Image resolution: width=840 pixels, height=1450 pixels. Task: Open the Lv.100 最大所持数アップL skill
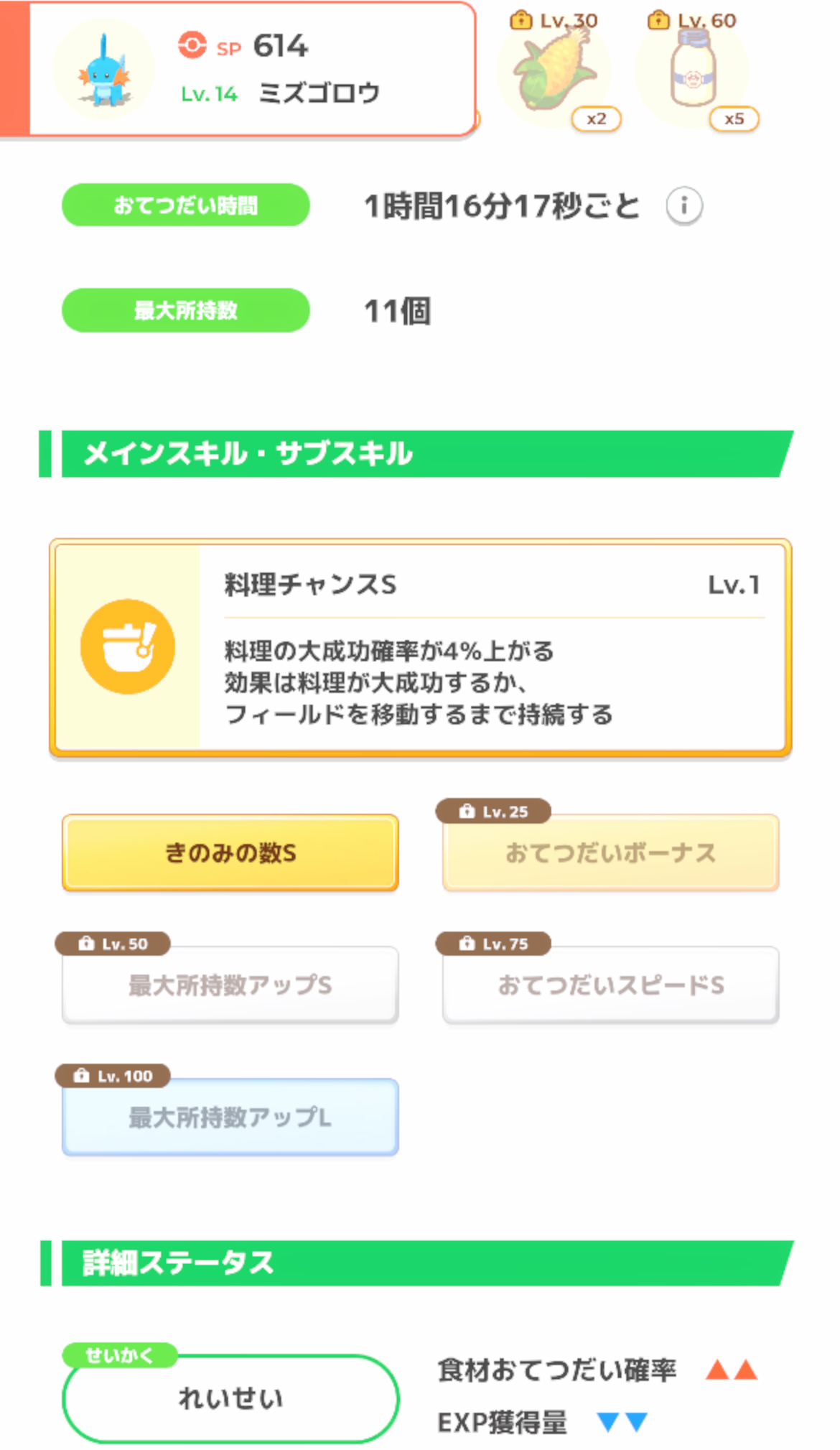pos(230,1117)
